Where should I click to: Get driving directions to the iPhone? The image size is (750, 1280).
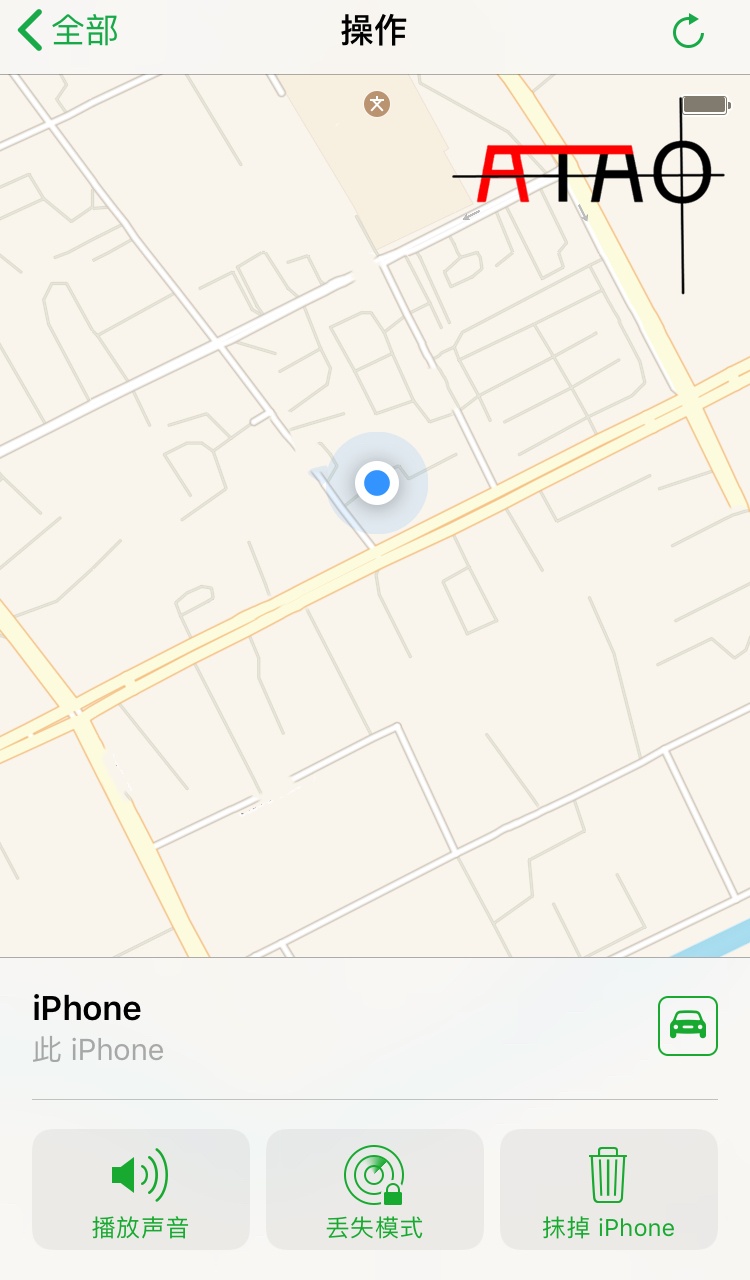[x=688, y=1025]
